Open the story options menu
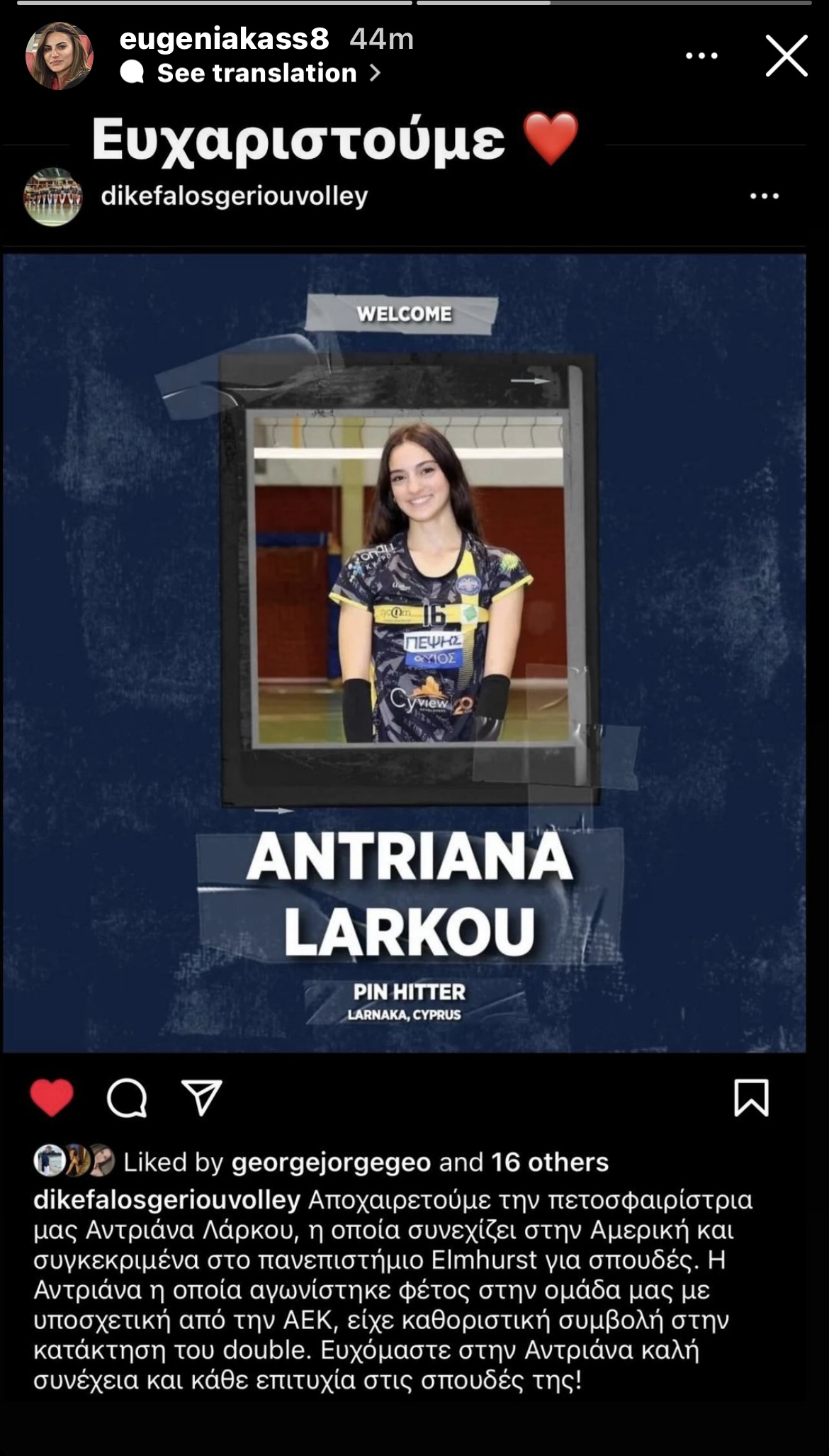 [x=701, y=56]
